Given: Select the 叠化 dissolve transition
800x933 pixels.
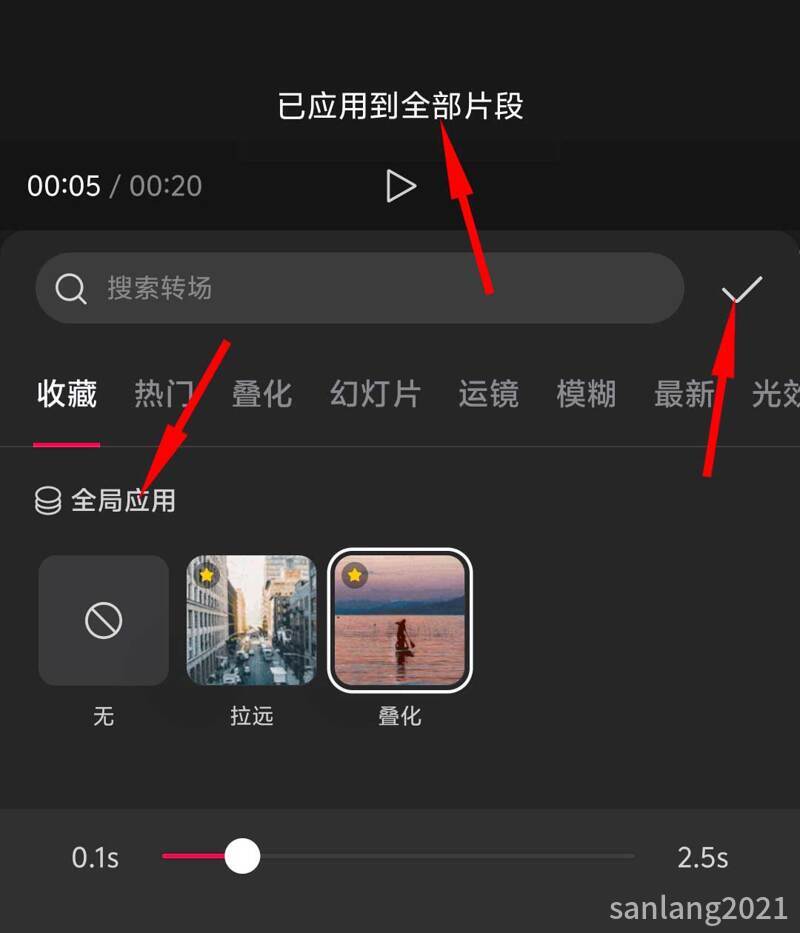Looking at the screenshot, I should point(400,620).
